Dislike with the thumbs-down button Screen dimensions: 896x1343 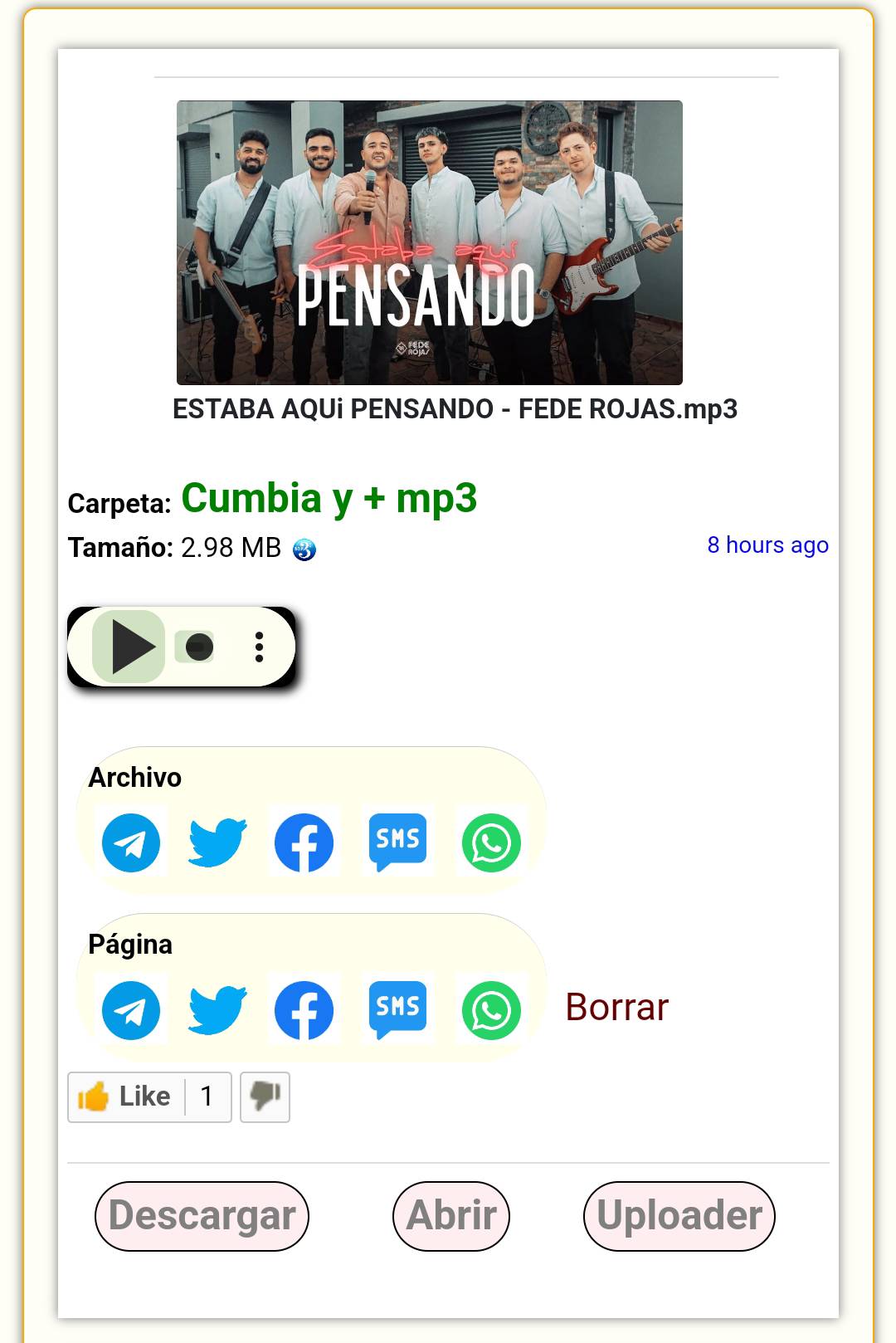265,1096
